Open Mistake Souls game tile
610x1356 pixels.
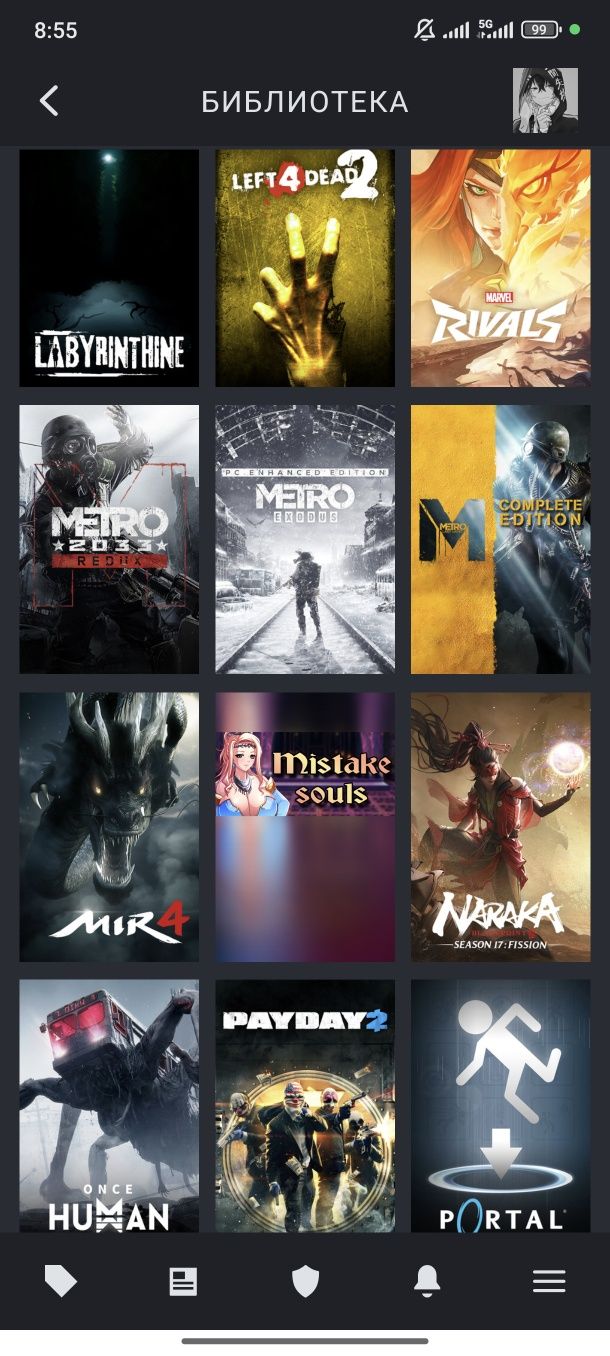tap(305, 827)
